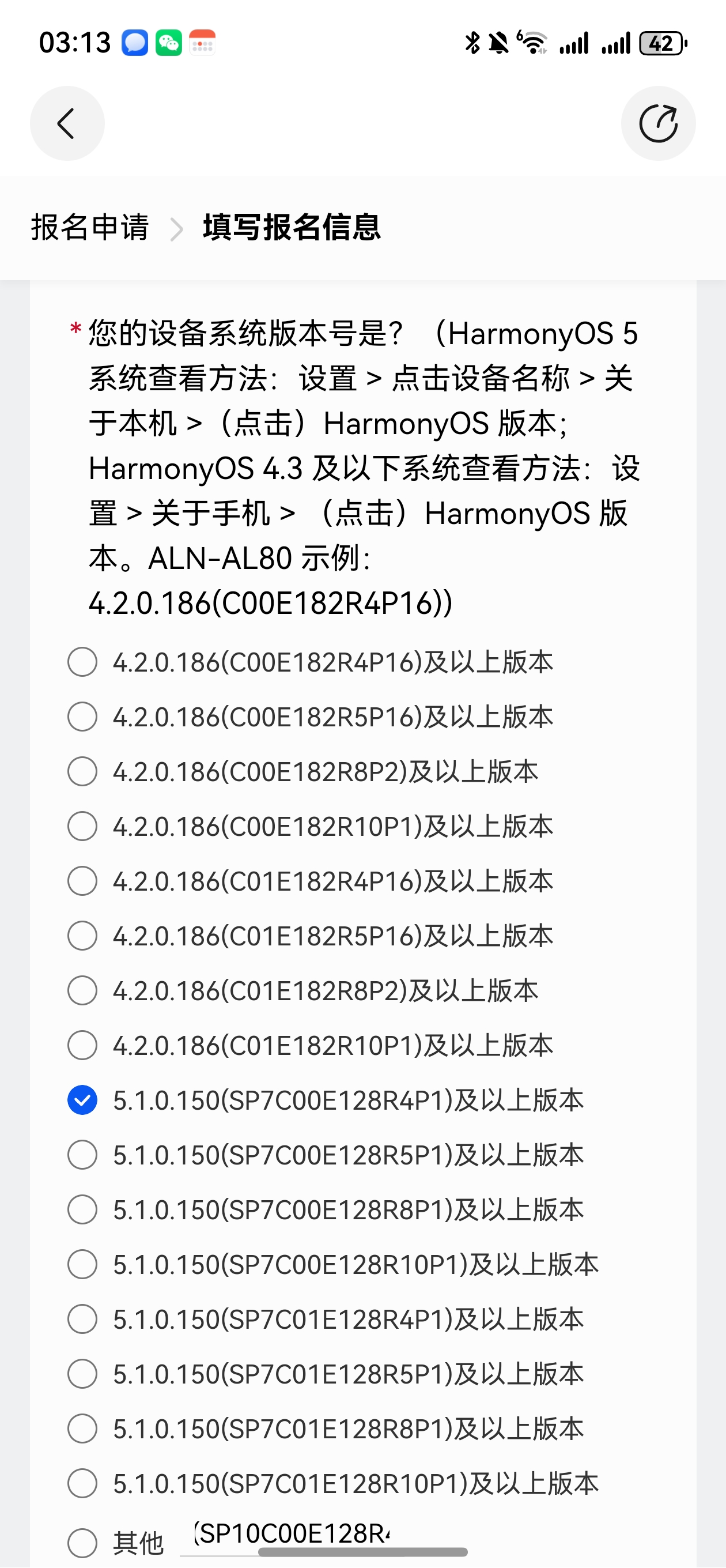
Task: Go back using the top-left arrow
Action: point(67,123)
